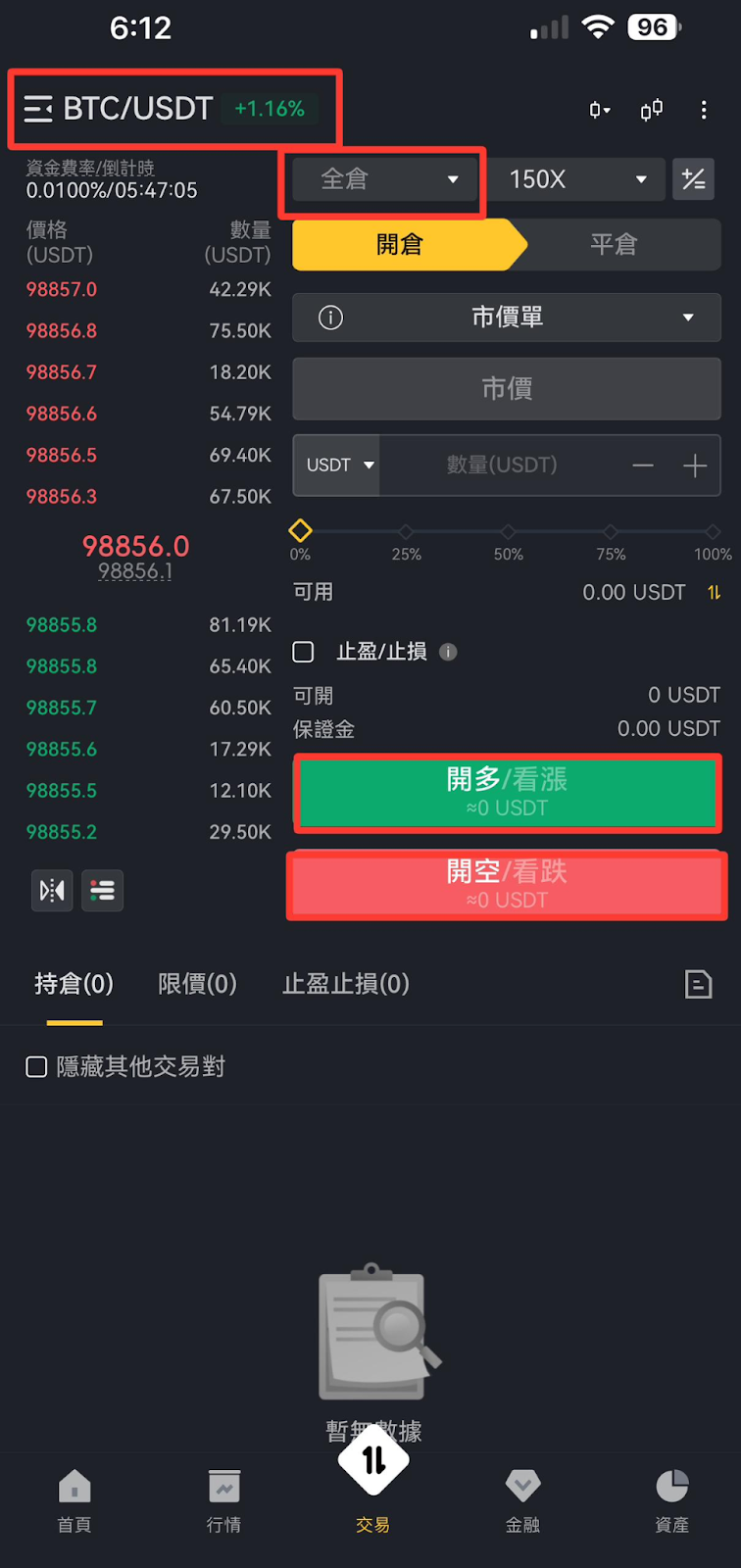Viewport: 741px width, 1568px height.
Task: Tap the 數量(USDT) amount input field
Action: click(x=501, y=465)
